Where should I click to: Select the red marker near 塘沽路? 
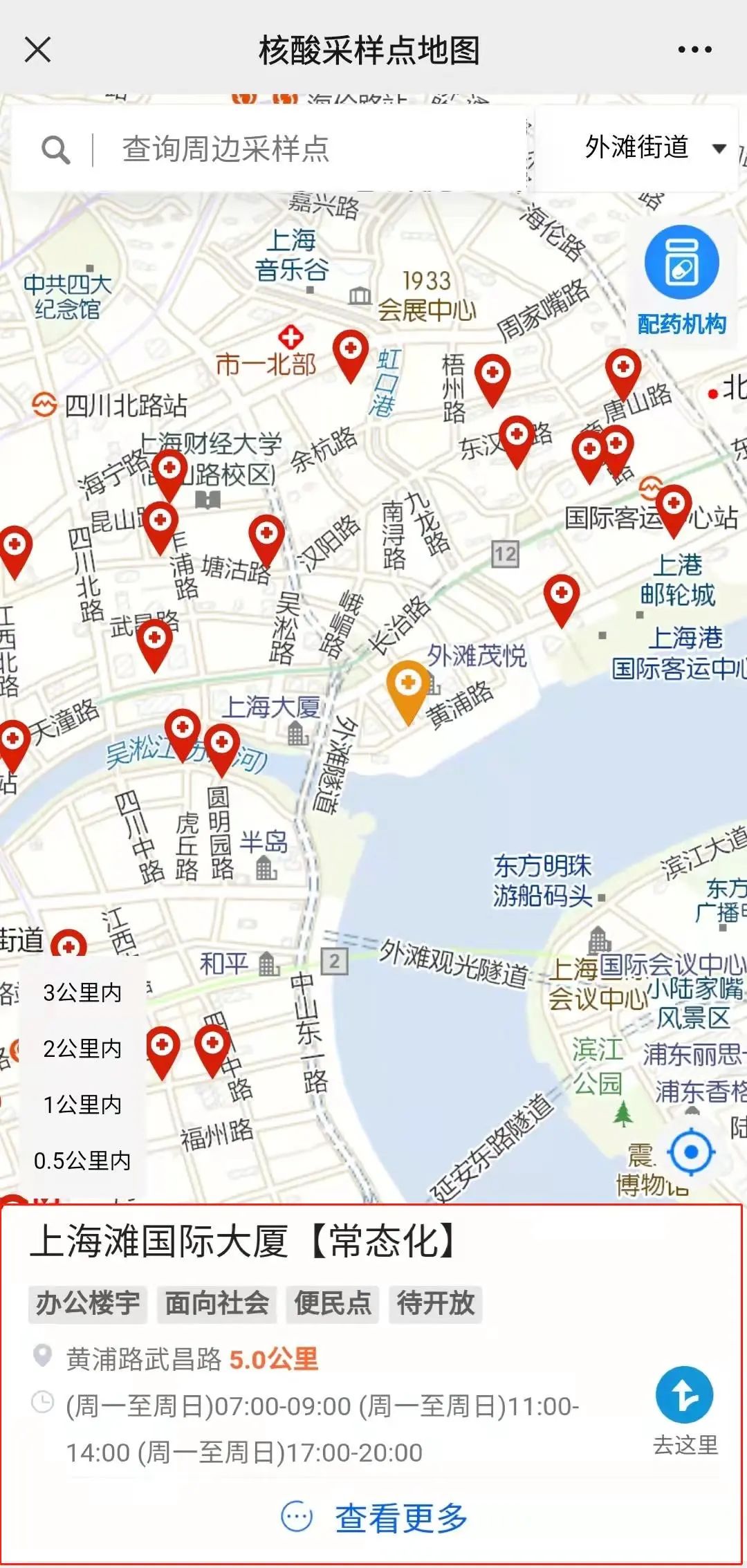point(266,537)
